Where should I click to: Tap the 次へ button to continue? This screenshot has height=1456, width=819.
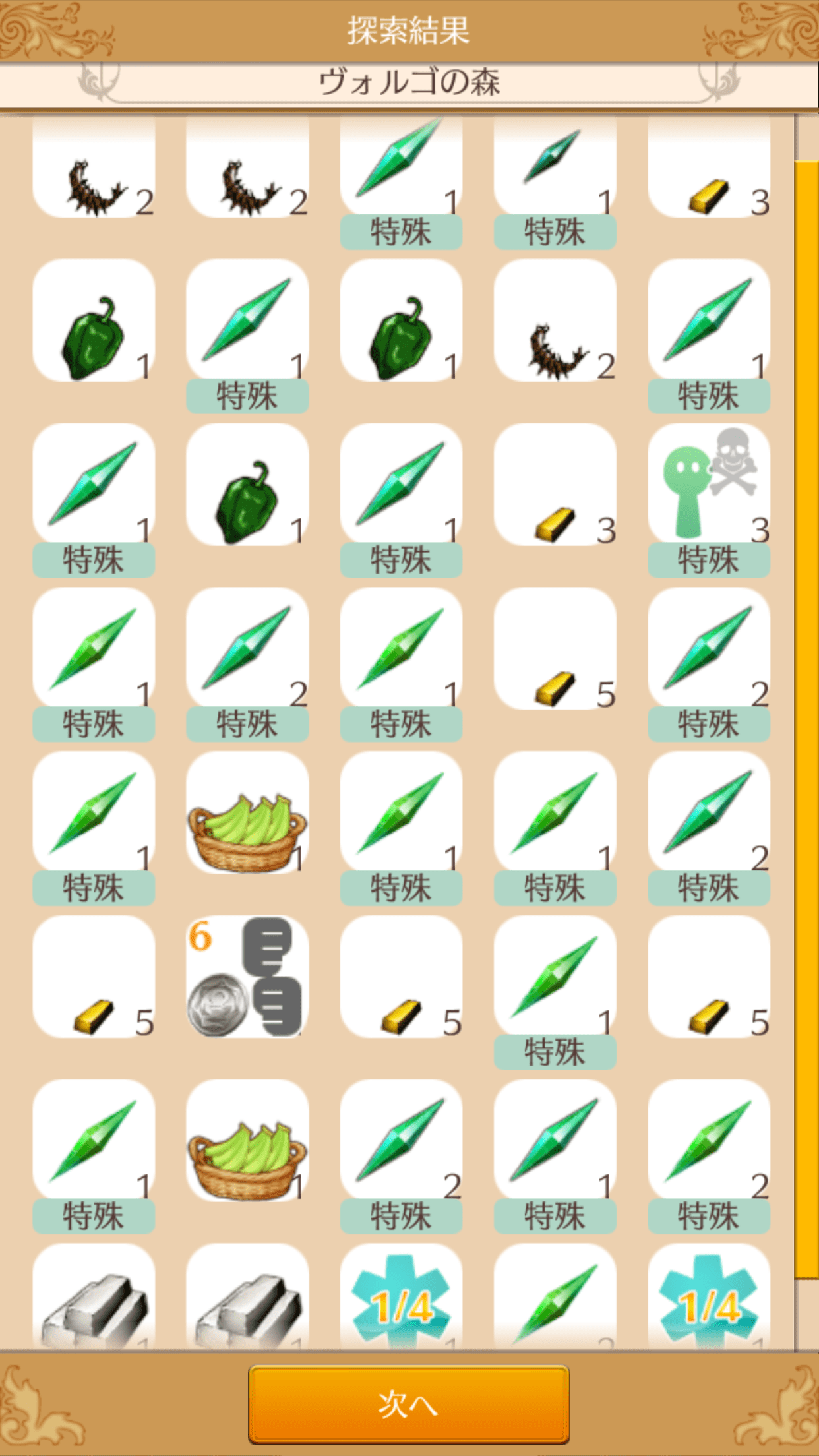(x=409, y=1404)
